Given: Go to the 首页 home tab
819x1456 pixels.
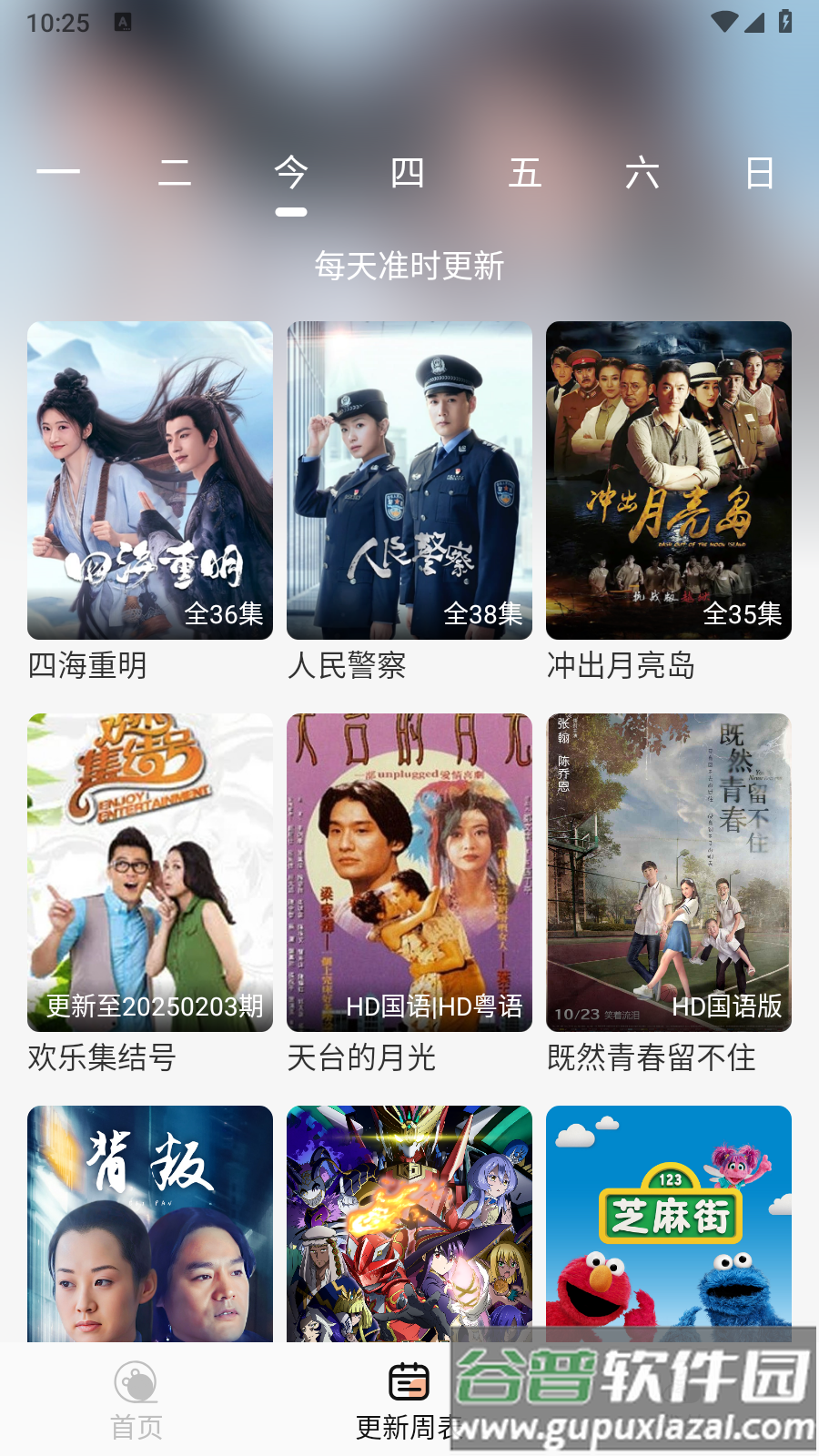Looking at the screenshot, I should click(x=136, y=1401).
